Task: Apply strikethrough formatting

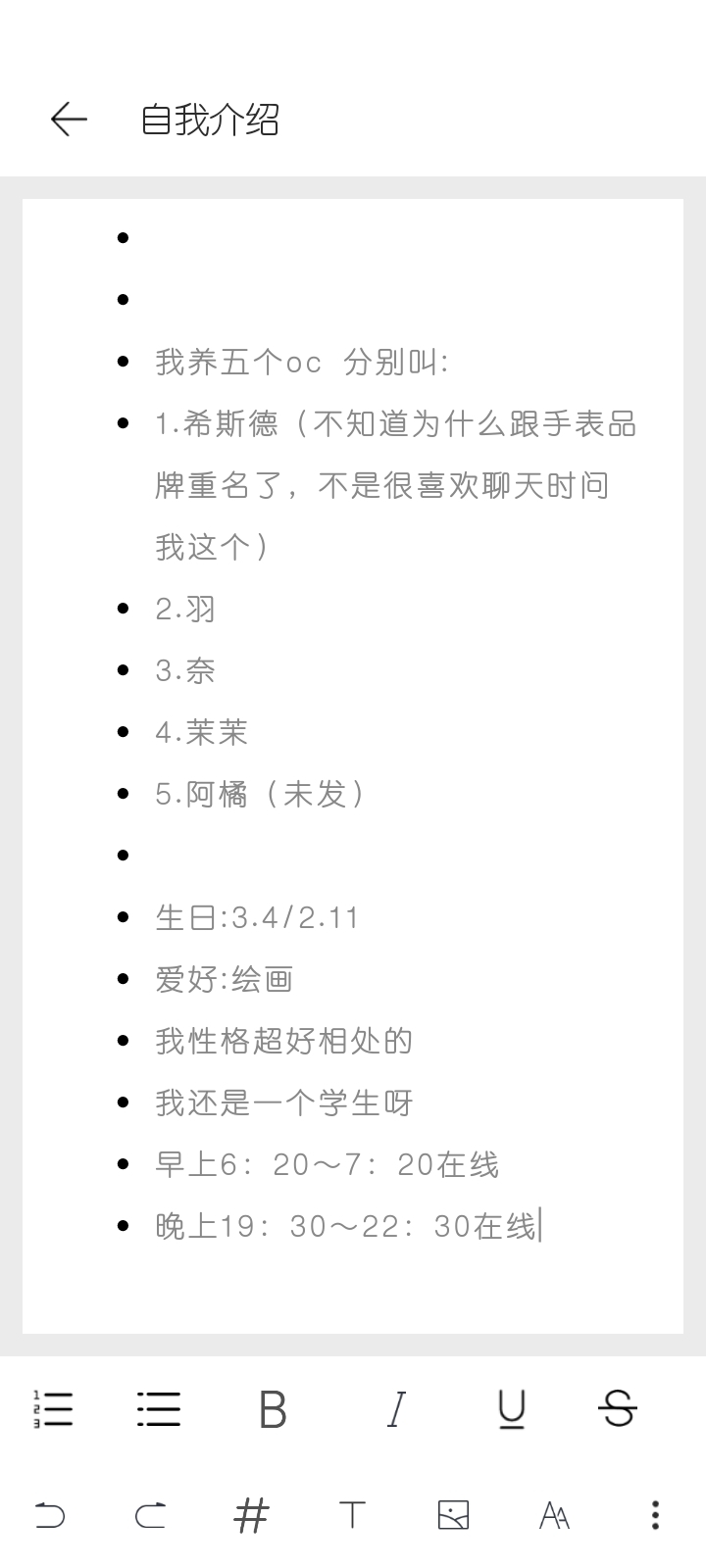Action: [618, 1409]
